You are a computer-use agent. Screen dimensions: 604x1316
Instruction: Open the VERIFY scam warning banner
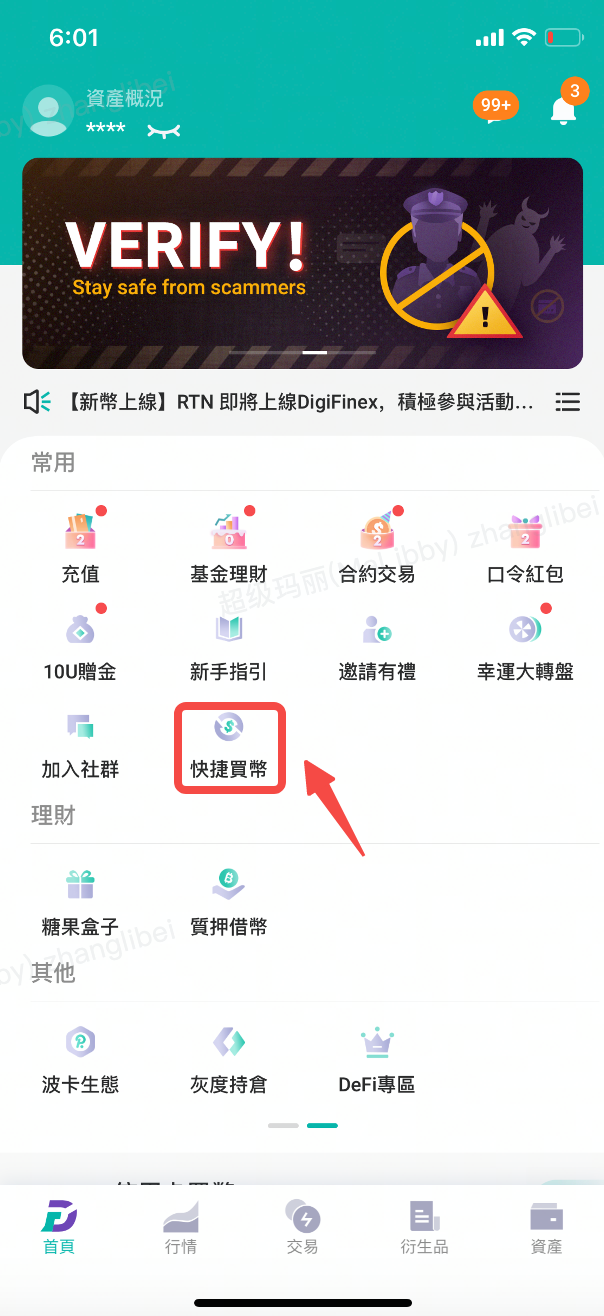[x=302, y=263]
